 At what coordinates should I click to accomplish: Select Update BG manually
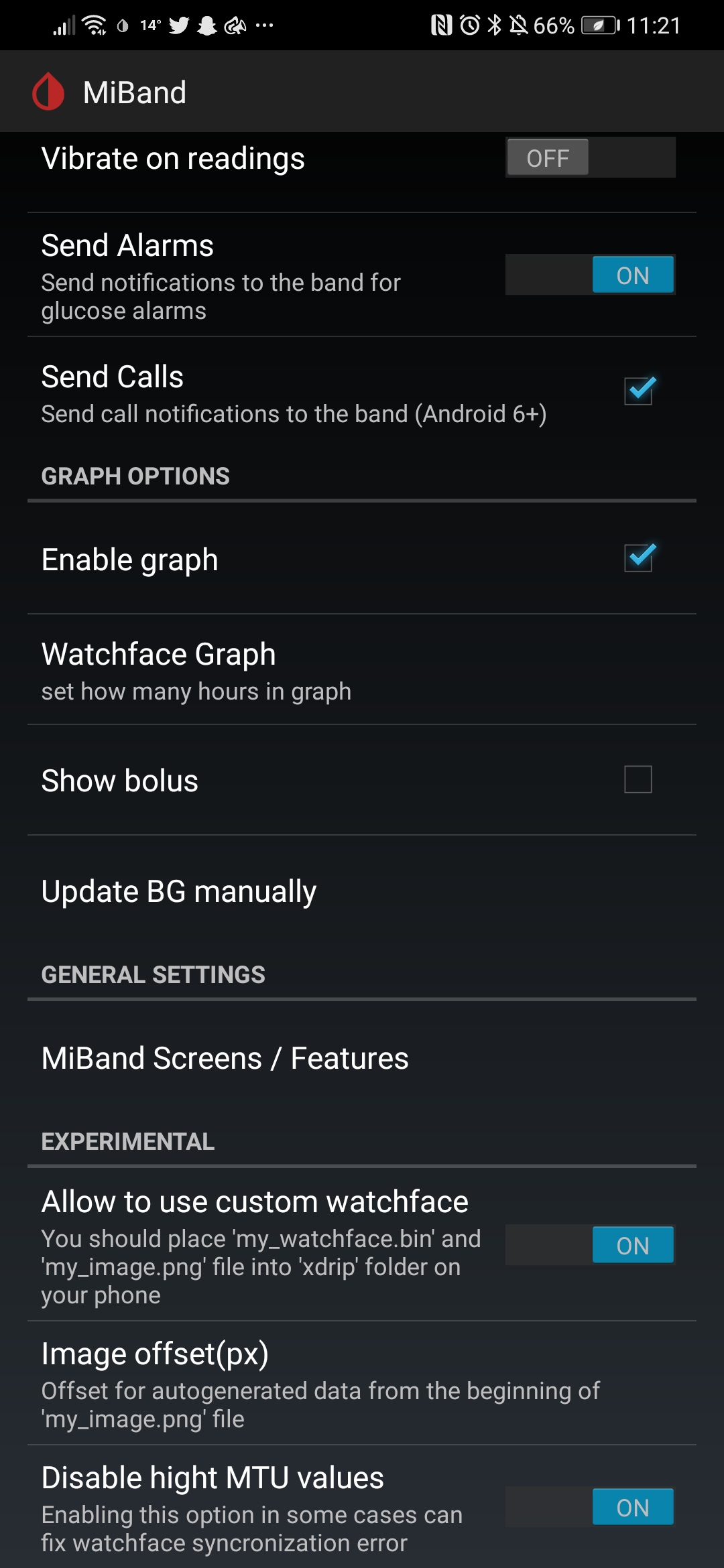click(x=362, y=891)
